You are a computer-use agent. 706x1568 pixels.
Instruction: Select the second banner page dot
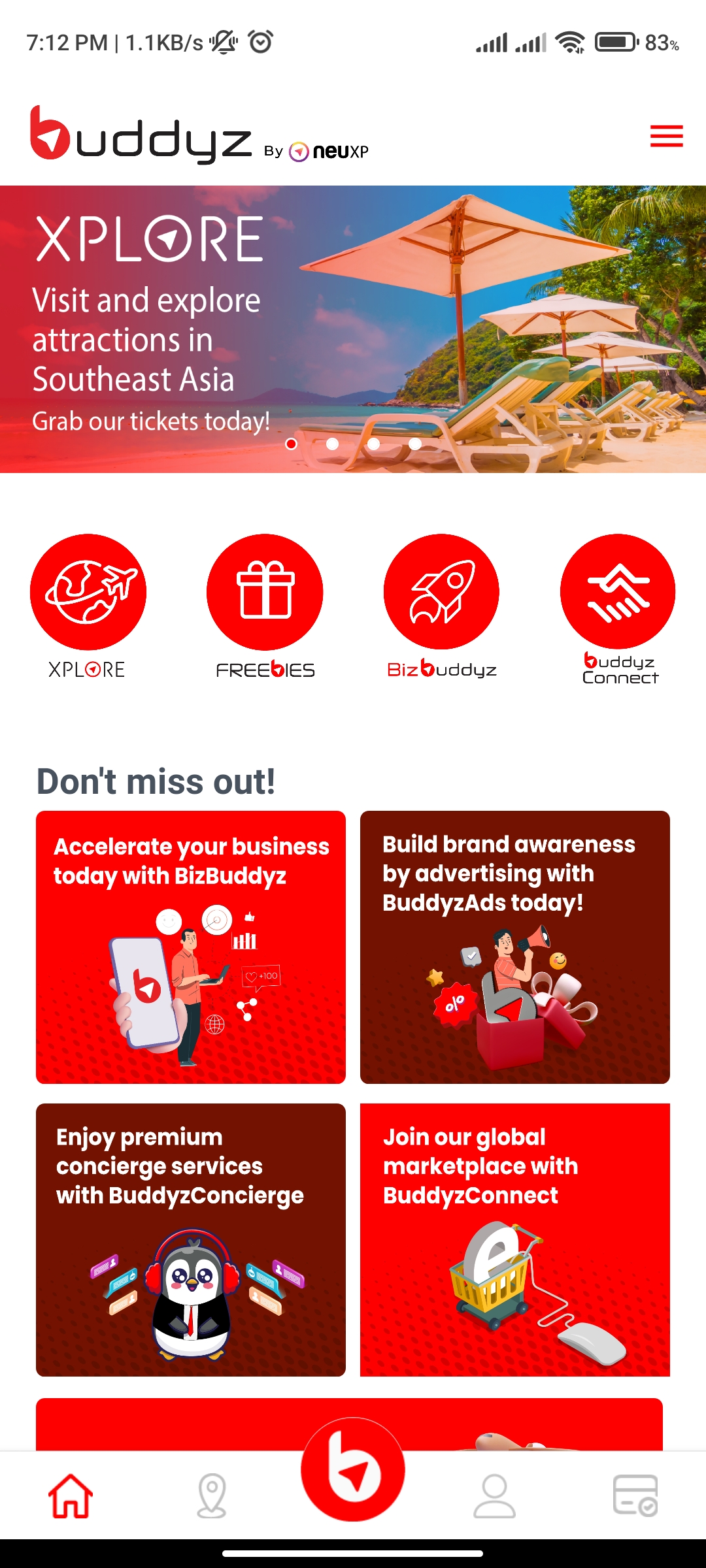[x=333, y=444]
